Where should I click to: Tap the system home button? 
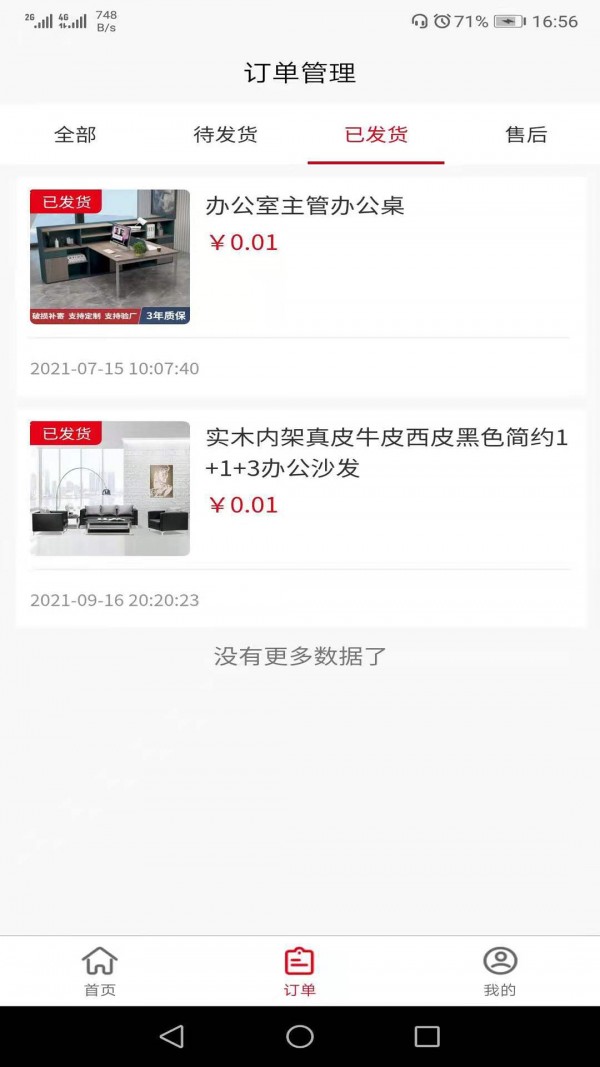click(x=300, y=1036)
